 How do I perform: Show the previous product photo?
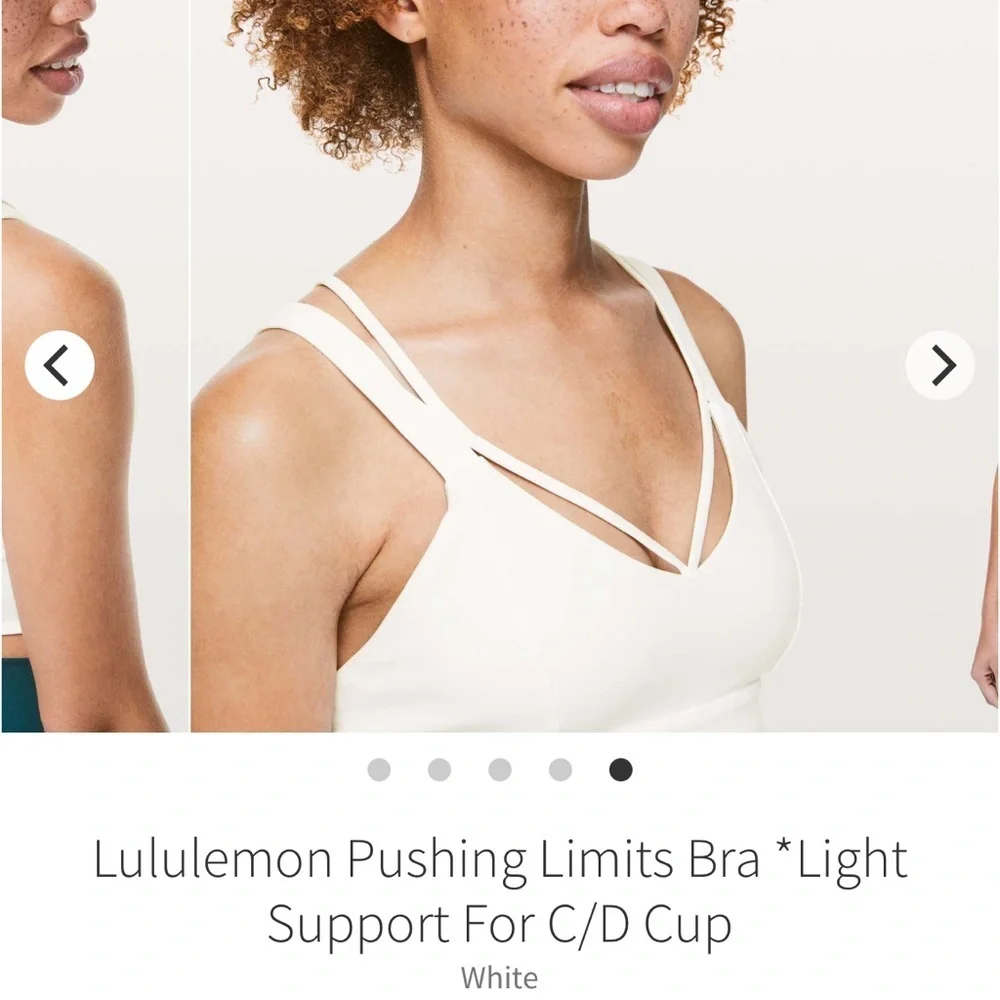59,366
